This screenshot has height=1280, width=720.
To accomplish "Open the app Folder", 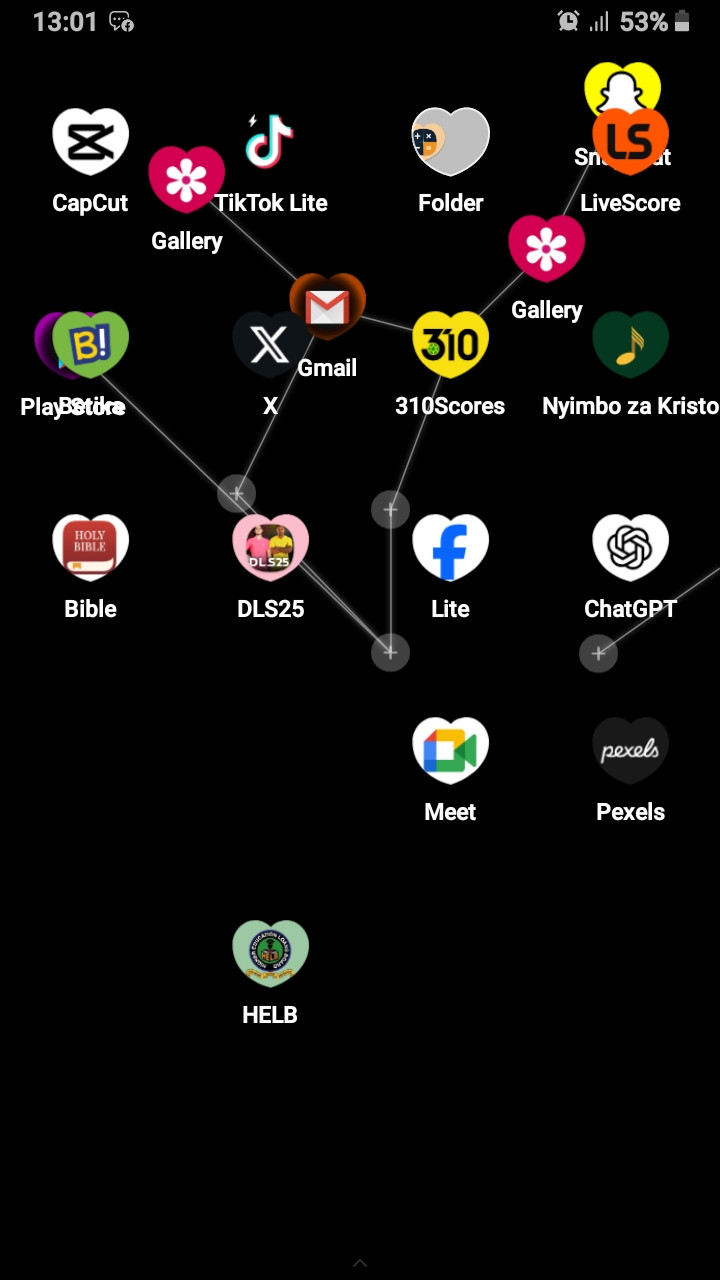I will pos(450,142).
